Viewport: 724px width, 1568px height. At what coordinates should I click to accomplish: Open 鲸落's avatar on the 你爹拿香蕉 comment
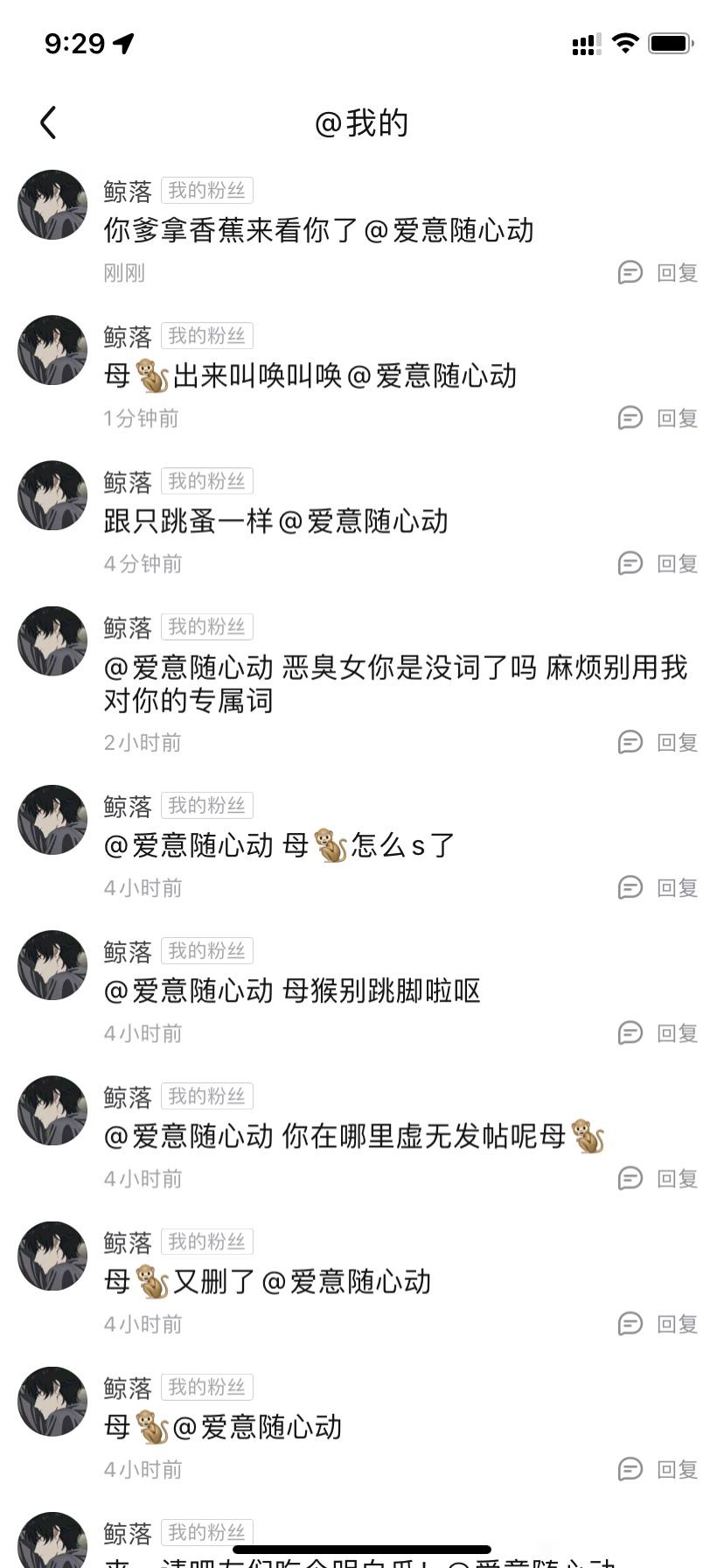52,205
